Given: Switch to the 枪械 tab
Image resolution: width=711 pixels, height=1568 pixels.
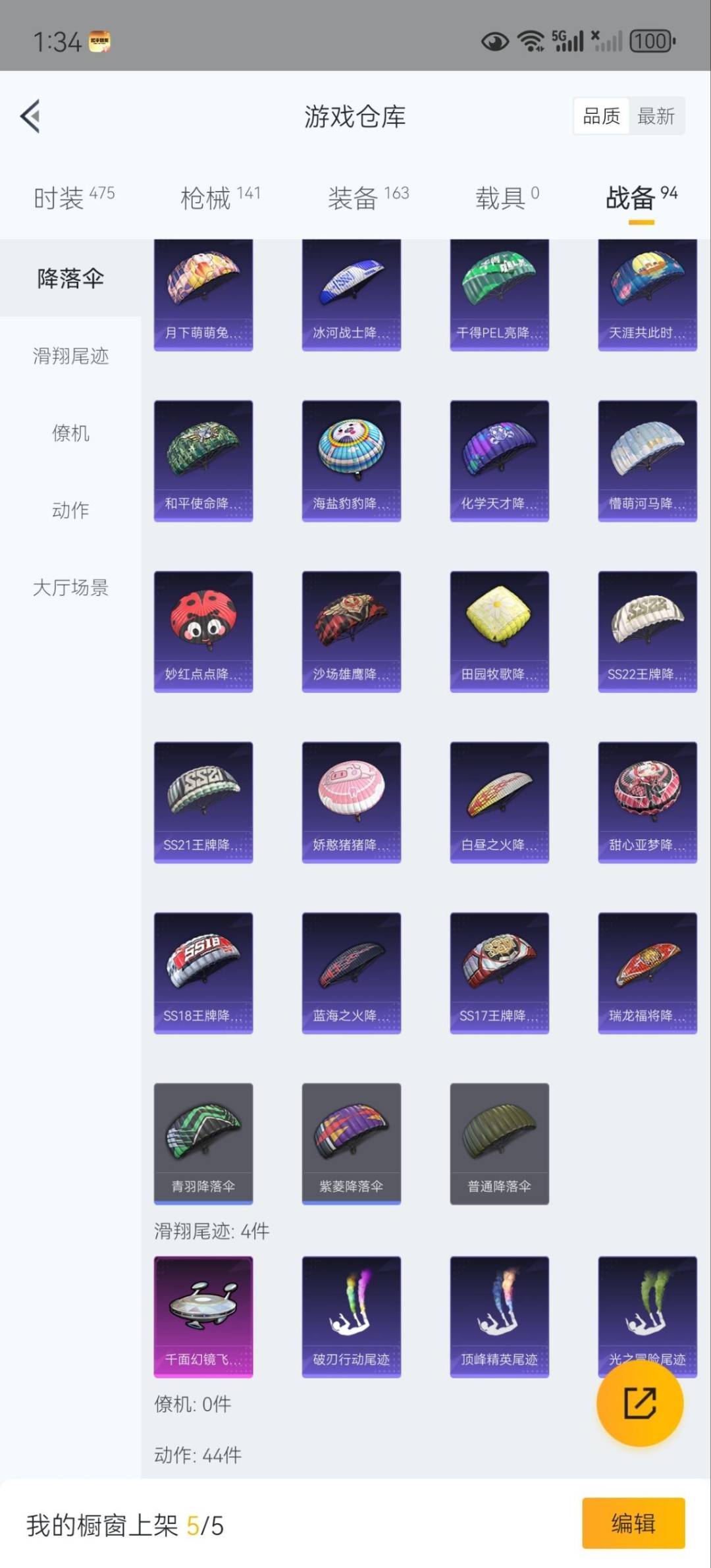Looking at the screenshot, I should point(221,197).
